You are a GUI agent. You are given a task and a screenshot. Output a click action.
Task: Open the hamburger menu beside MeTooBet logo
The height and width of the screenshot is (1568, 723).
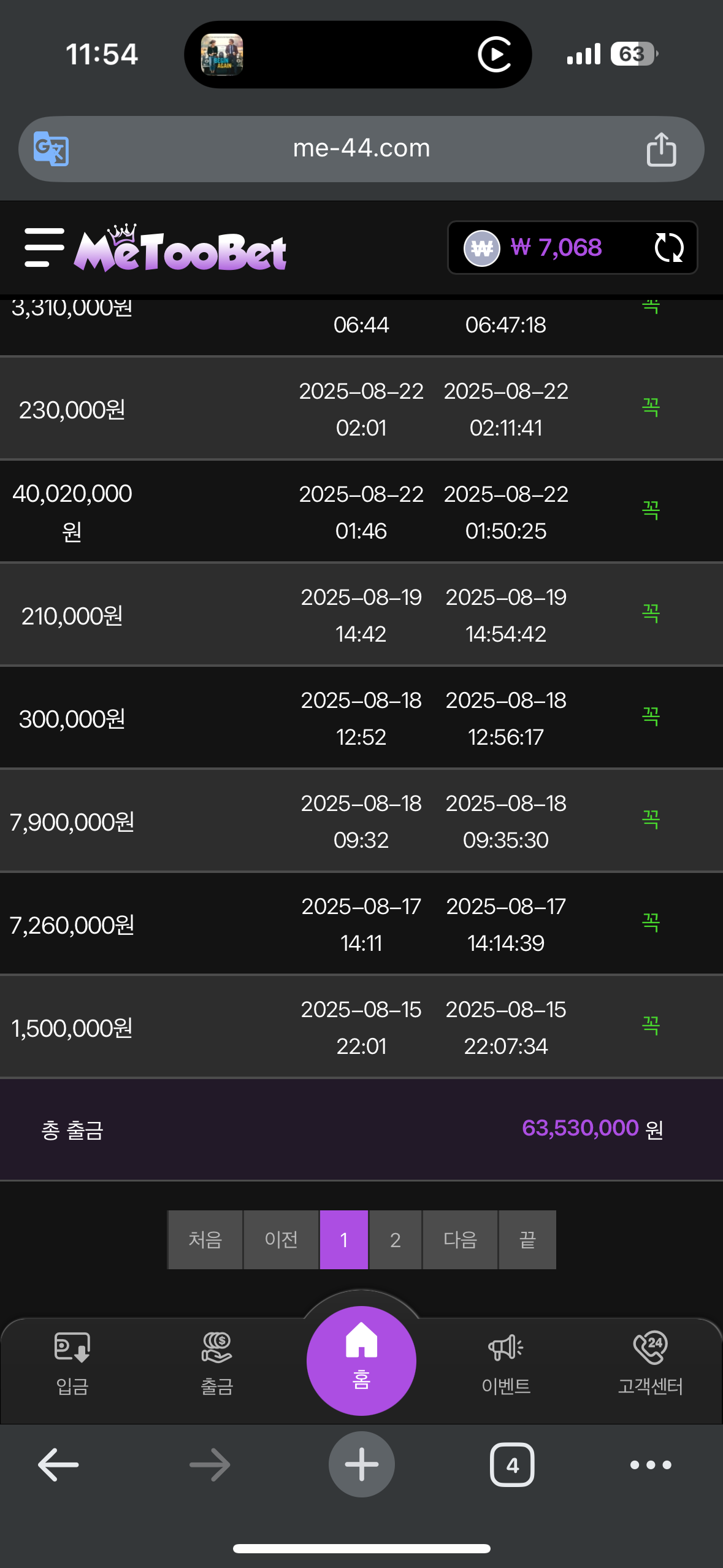(x=44, y=247)
